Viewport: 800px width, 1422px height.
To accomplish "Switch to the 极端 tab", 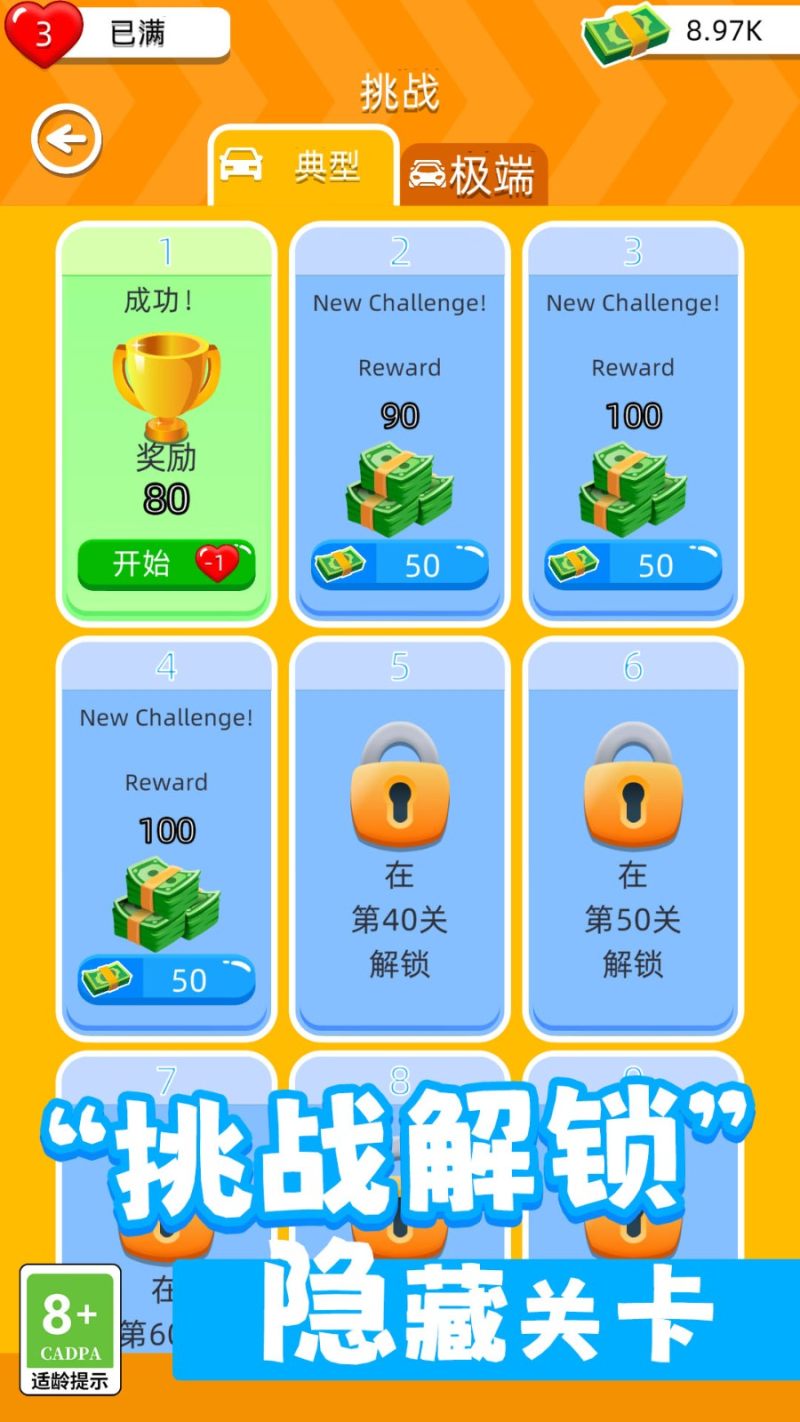I will pos(474,176).
